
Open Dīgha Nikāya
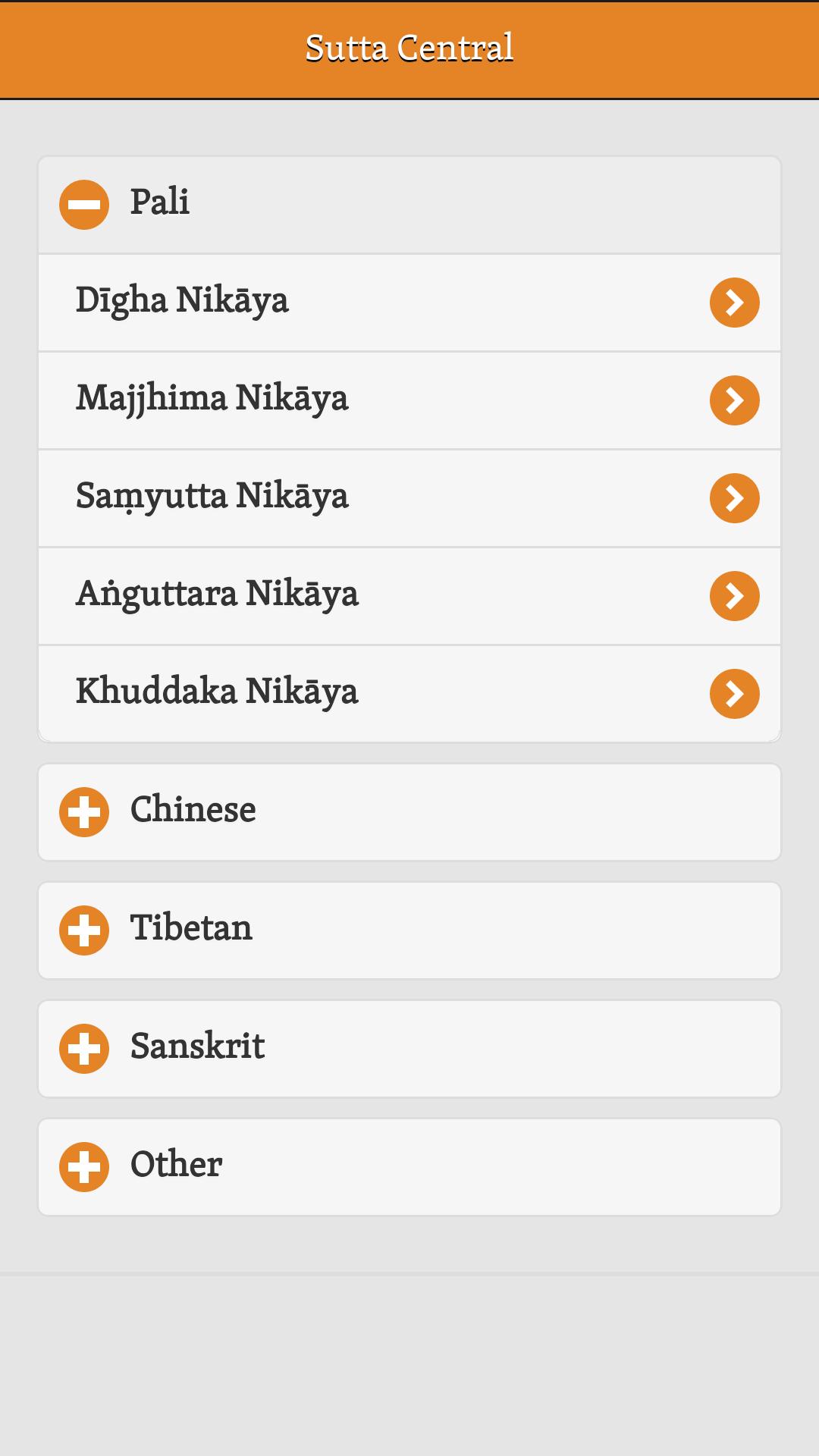point(409,302)
